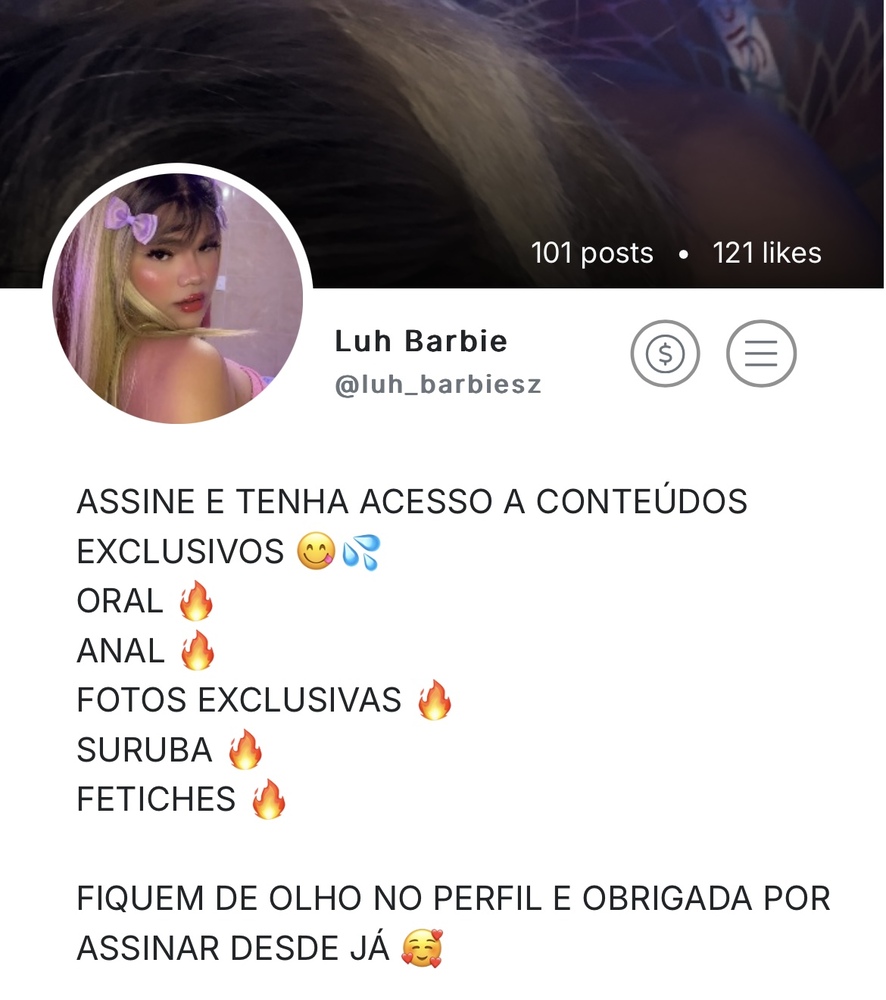View the round profile picture

[178, 298]
